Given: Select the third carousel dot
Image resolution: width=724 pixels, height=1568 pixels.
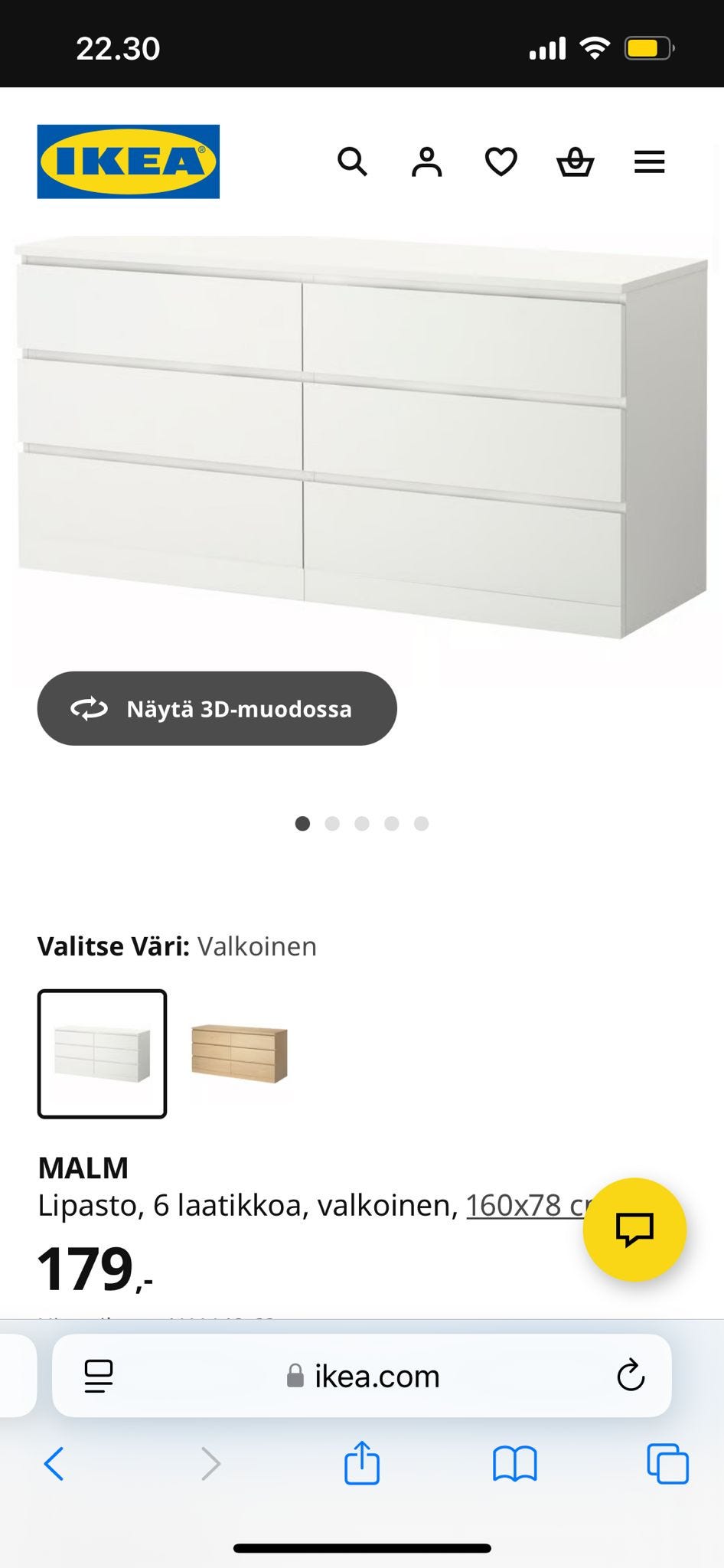Looking at the screenshot, I should click(362, 823).
